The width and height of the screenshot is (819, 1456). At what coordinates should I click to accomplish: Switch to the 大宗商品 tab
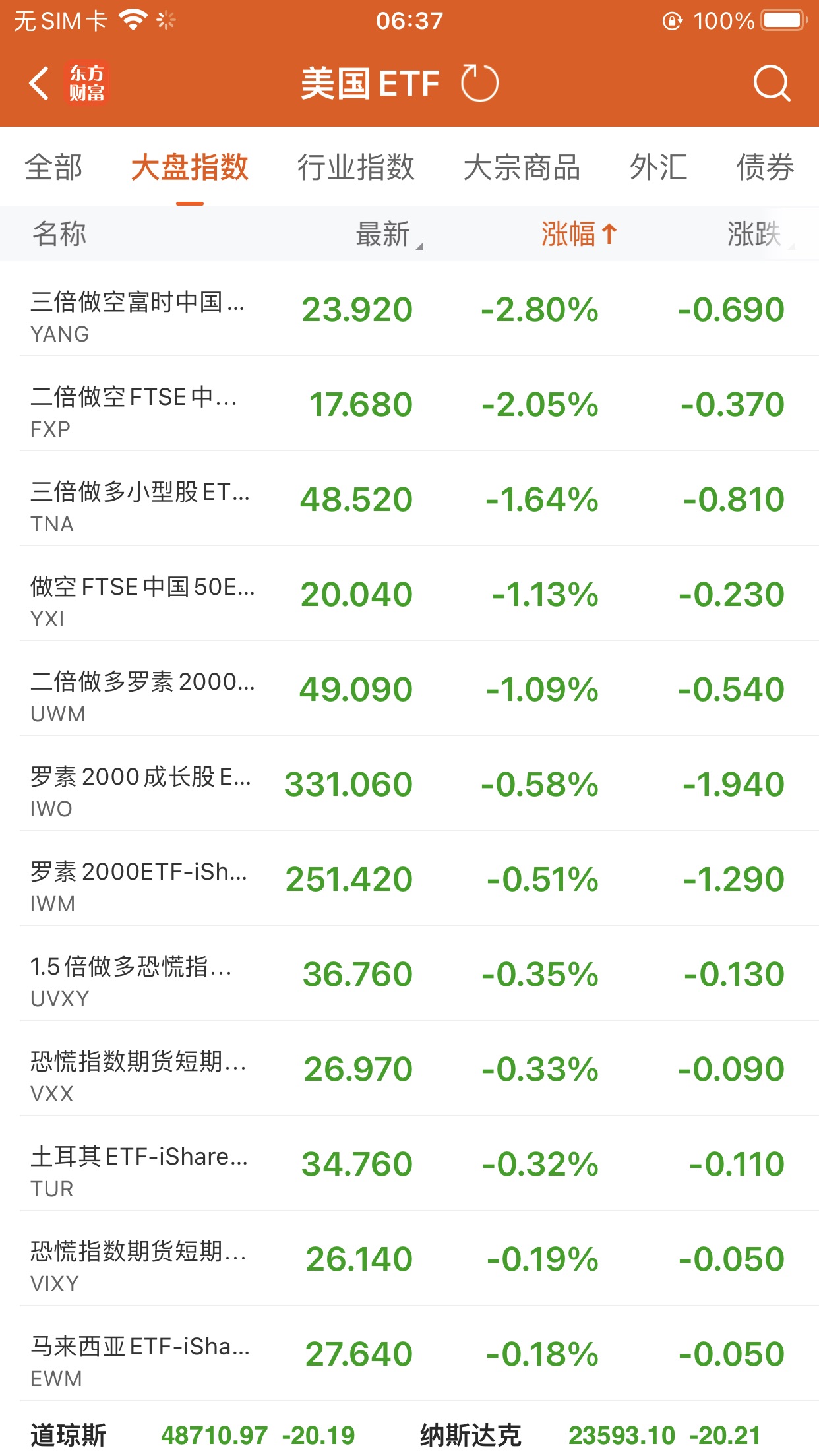click(x=522, y=167)
